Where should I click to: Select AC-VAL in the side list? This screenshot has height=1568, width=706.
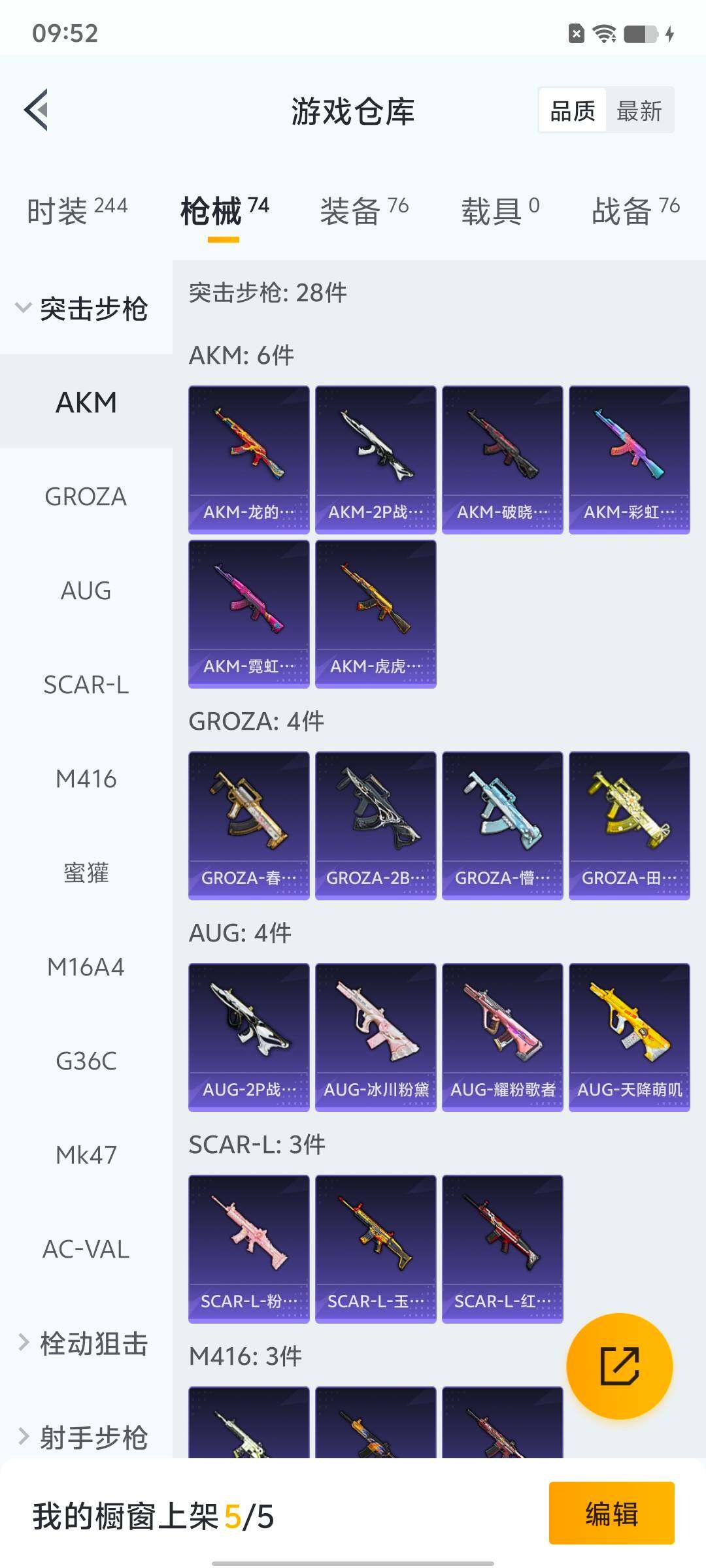pyautogui.click(x=86, y=1249)
